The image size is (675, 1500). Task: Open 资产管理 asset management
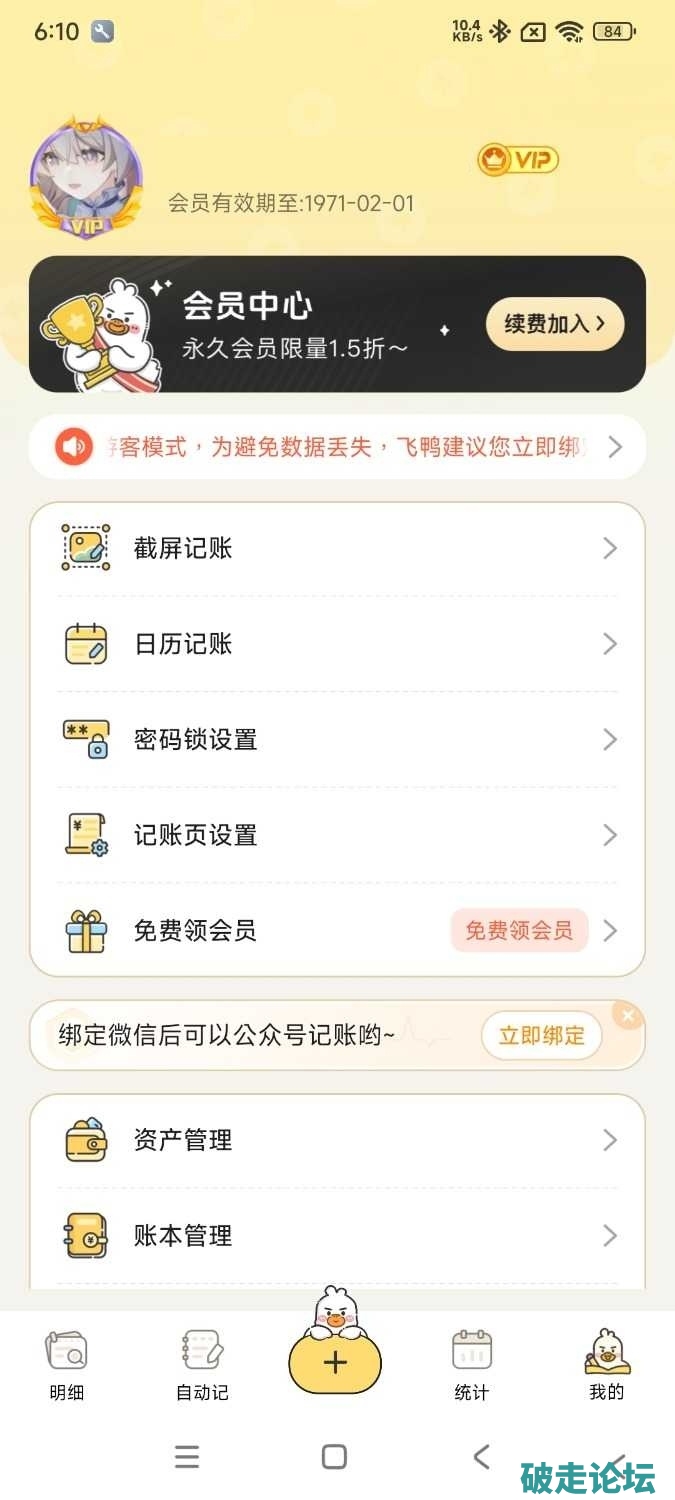(x=337, y=1140)
